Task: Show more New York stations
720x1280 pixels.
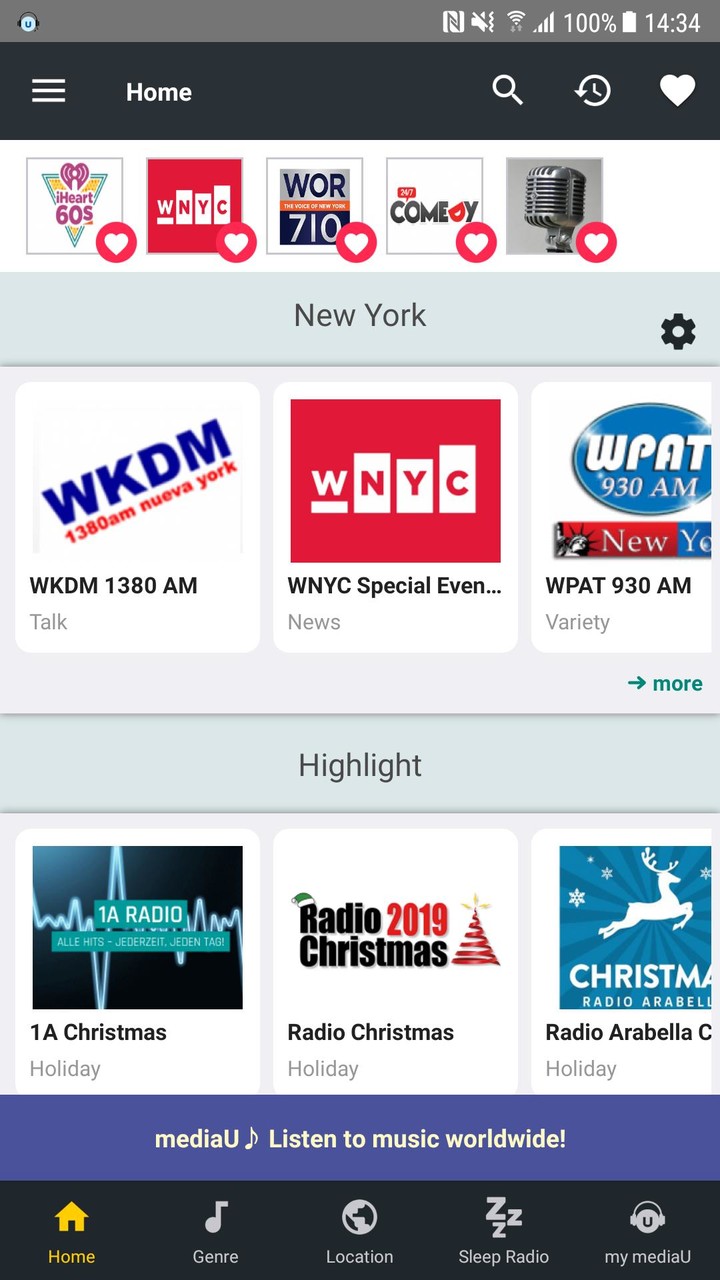Action: click(x=665, y=684)
